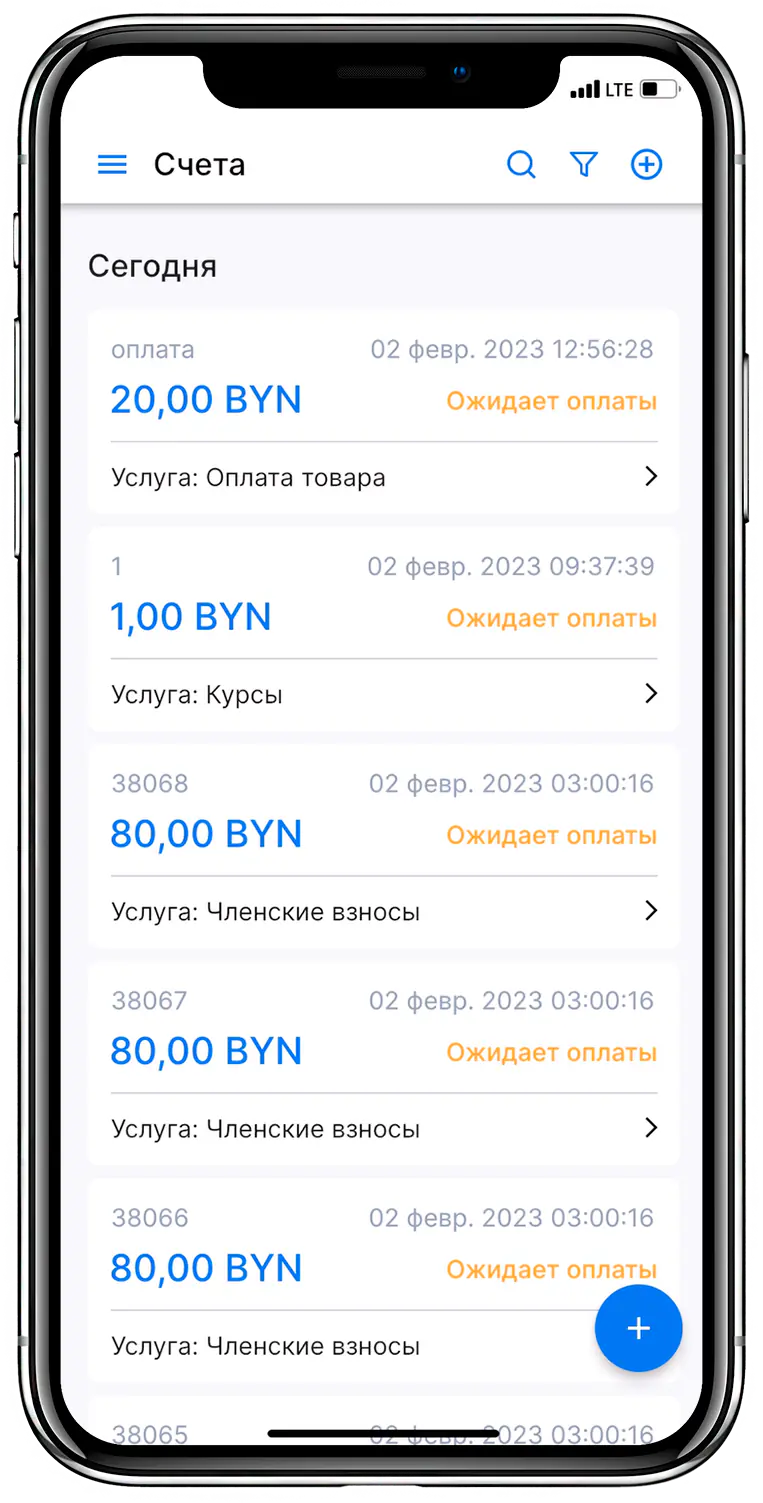763x1503 pixels.
Task: Open the chevron on invoice 38068
Action: tap(652, 911)
